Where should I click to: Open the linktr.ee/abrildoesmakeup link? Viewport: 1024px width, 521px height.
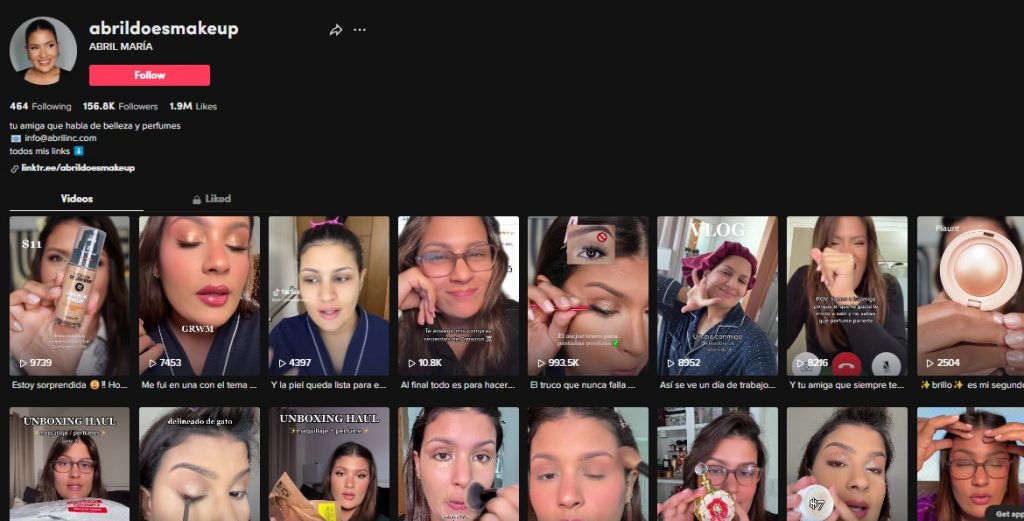78,168
